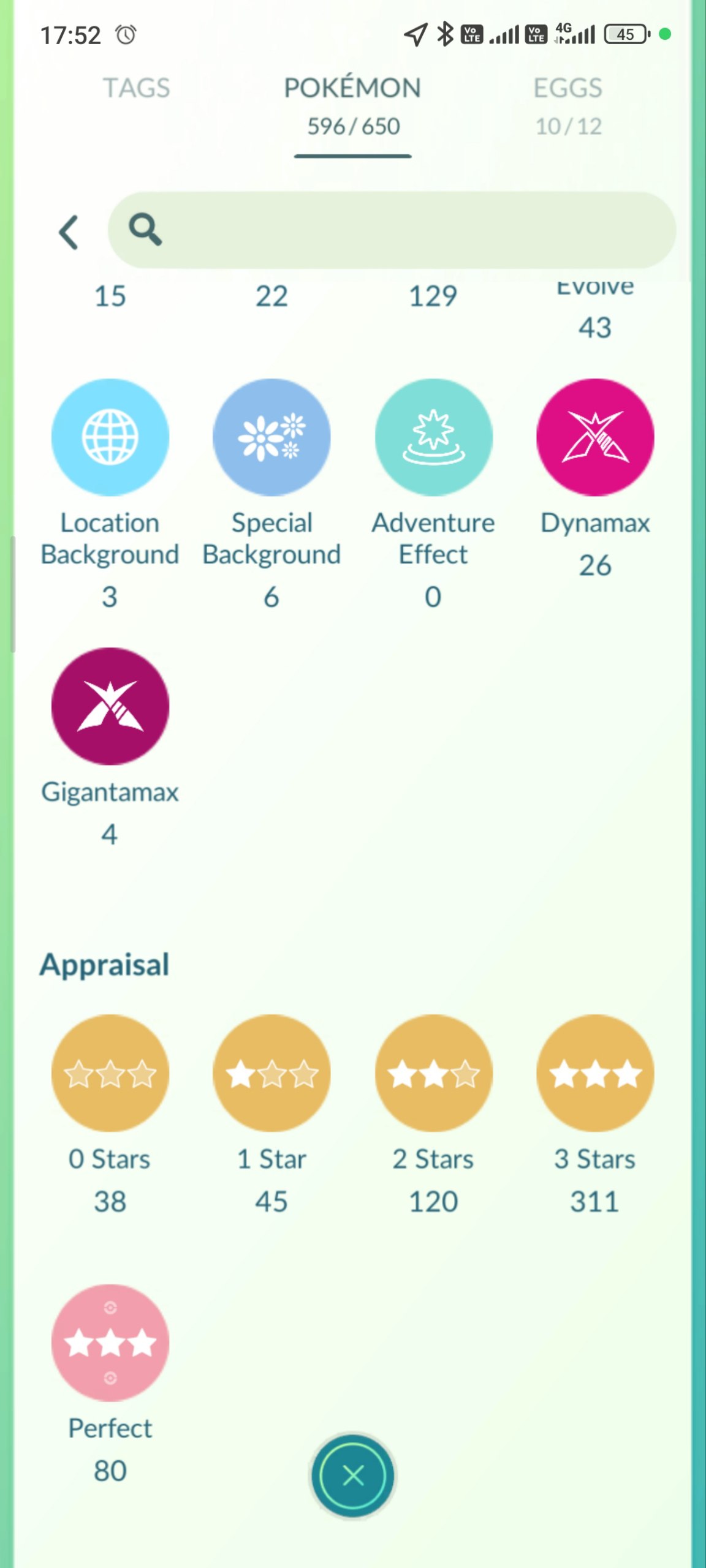Show Dynamax Pokémon
The width and height of the screenshot is (706, 1568).
(x=595, y=437)
